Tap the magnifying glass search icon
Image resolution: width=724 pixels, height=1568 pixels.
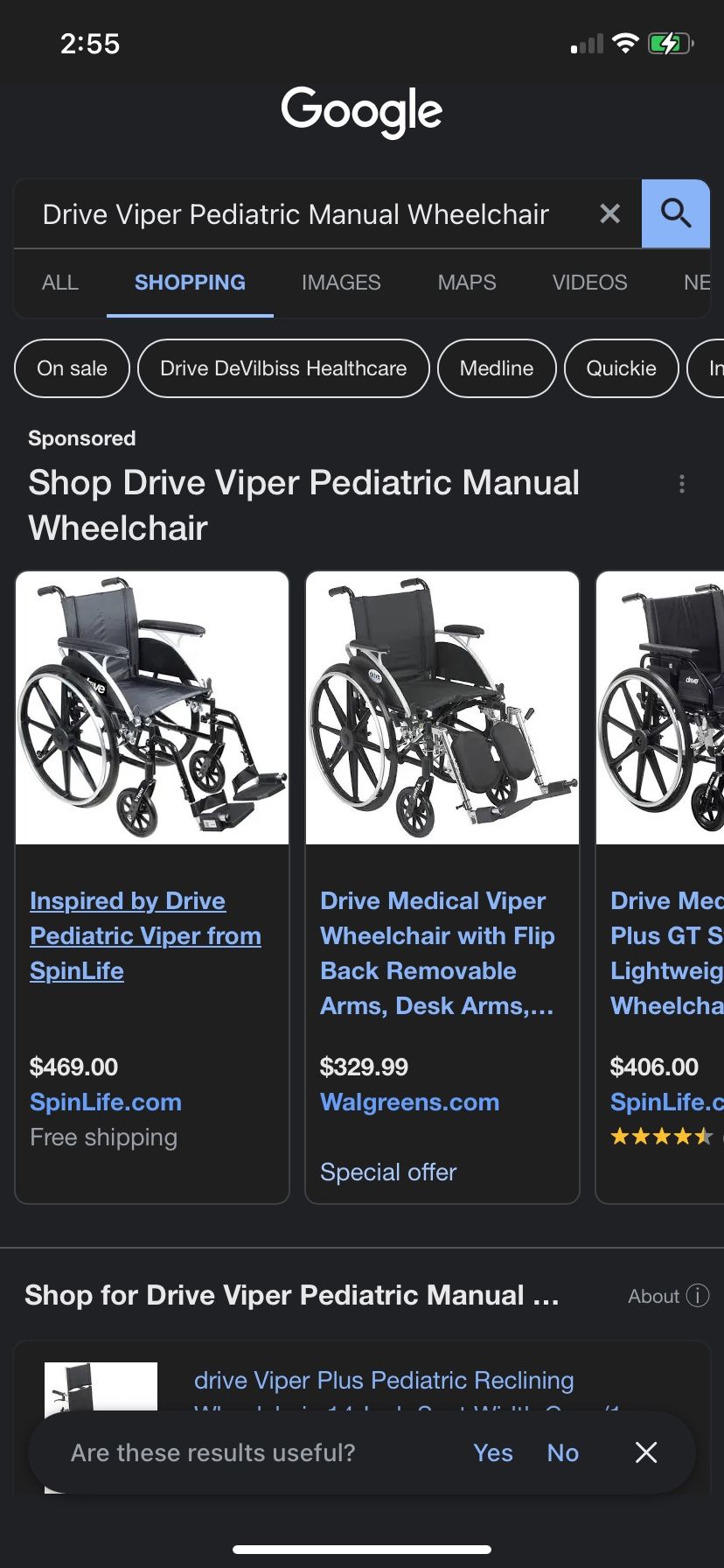[x=675, y=213]
